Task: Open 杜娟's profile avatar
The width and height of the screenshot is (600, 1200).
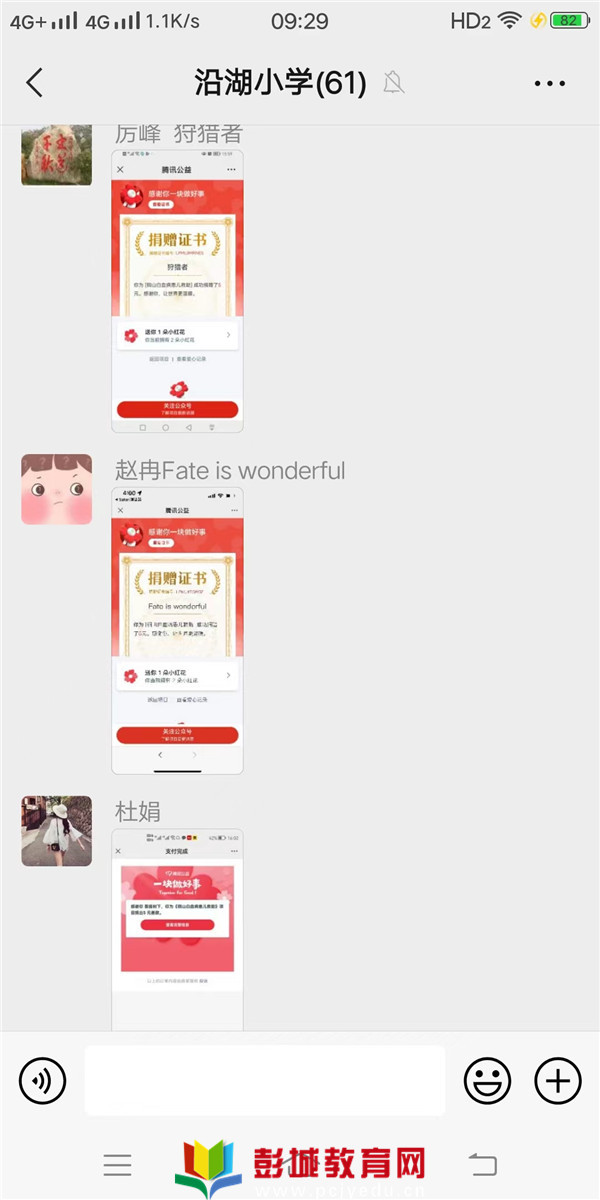Action: [x=57, y=831]
